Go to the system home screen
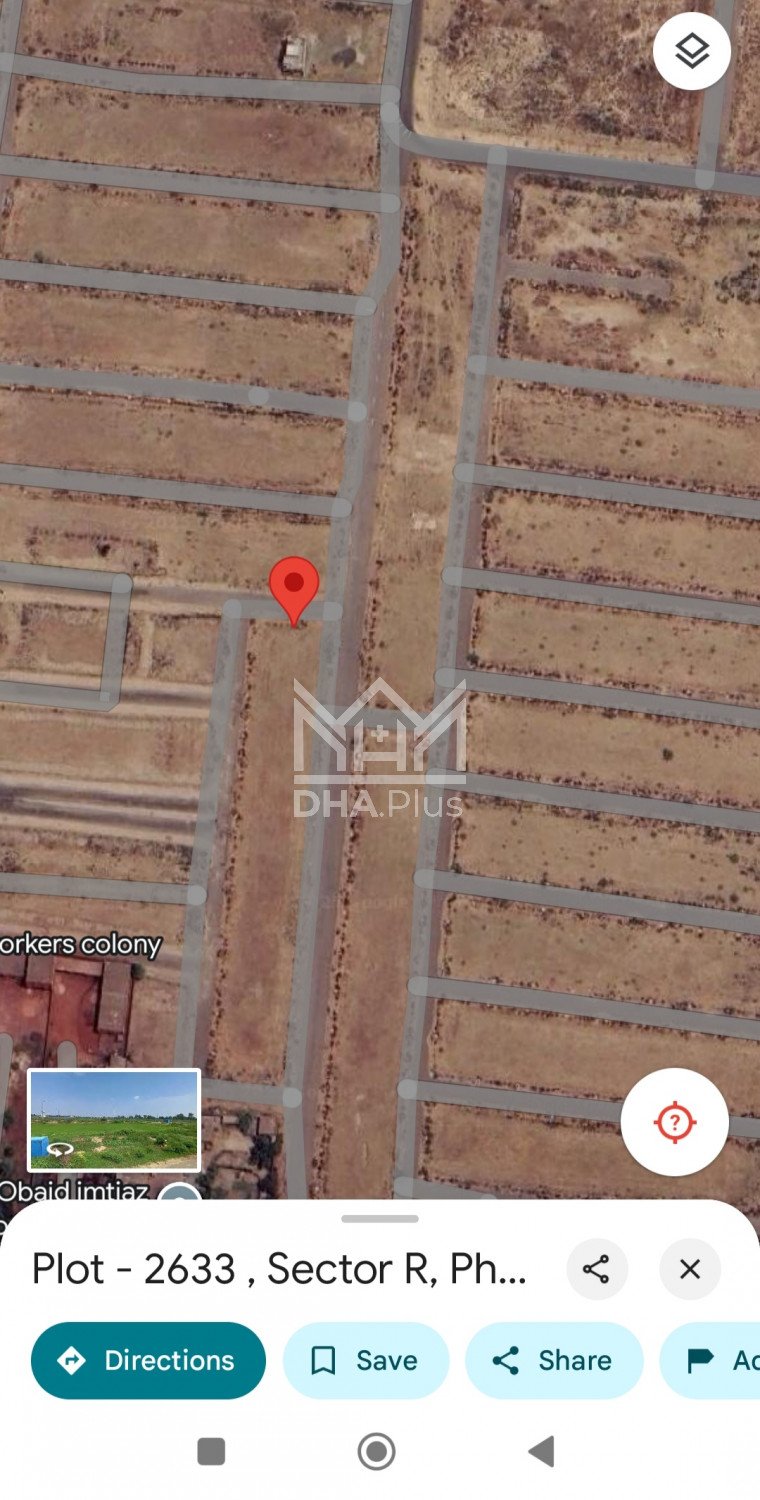Image resolution: width=760 pixels, height=1500 pixels. point(377,1451)
